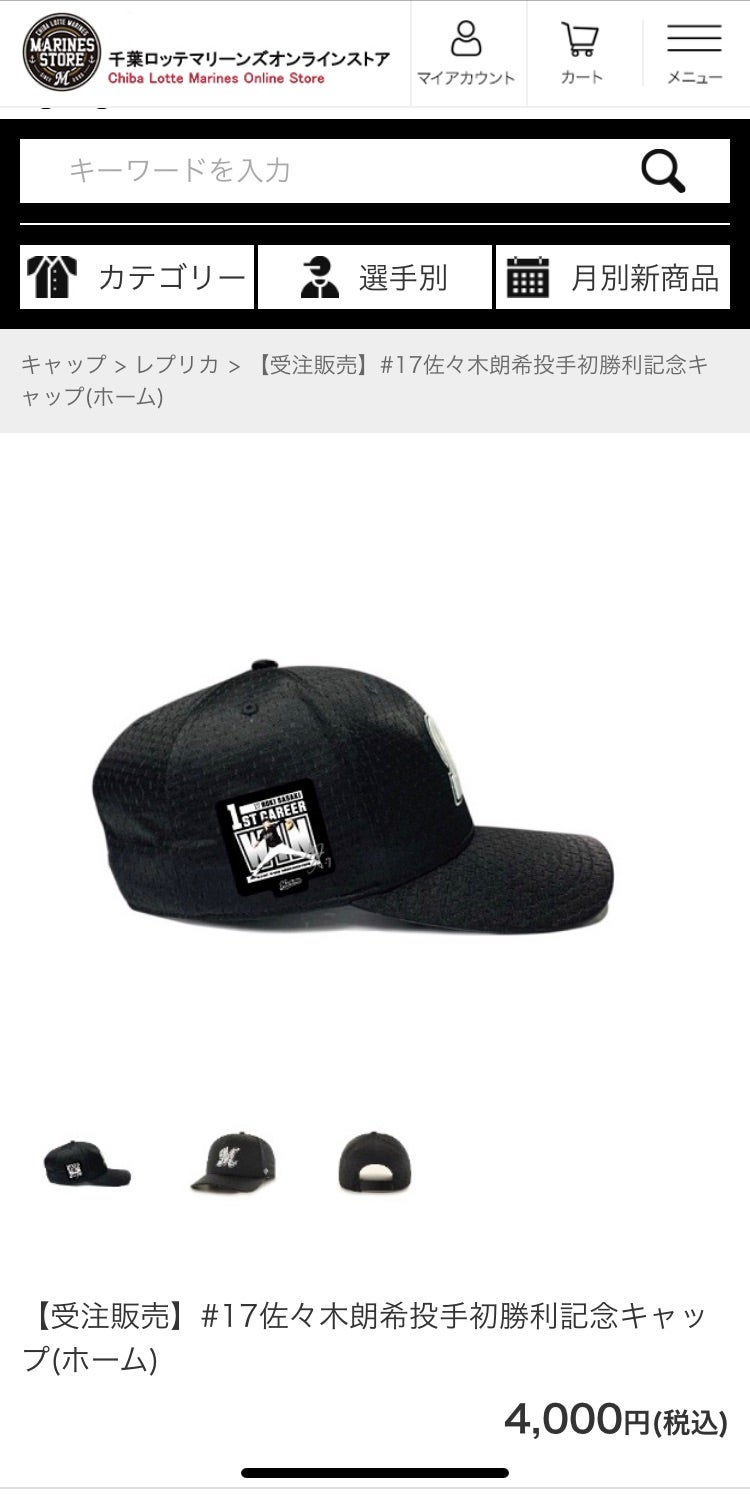Select the front-view cap thumbnail with M logo
Image resolution: width=750 pixels, height=1494 pixels.
click(x=233, y=1164)
